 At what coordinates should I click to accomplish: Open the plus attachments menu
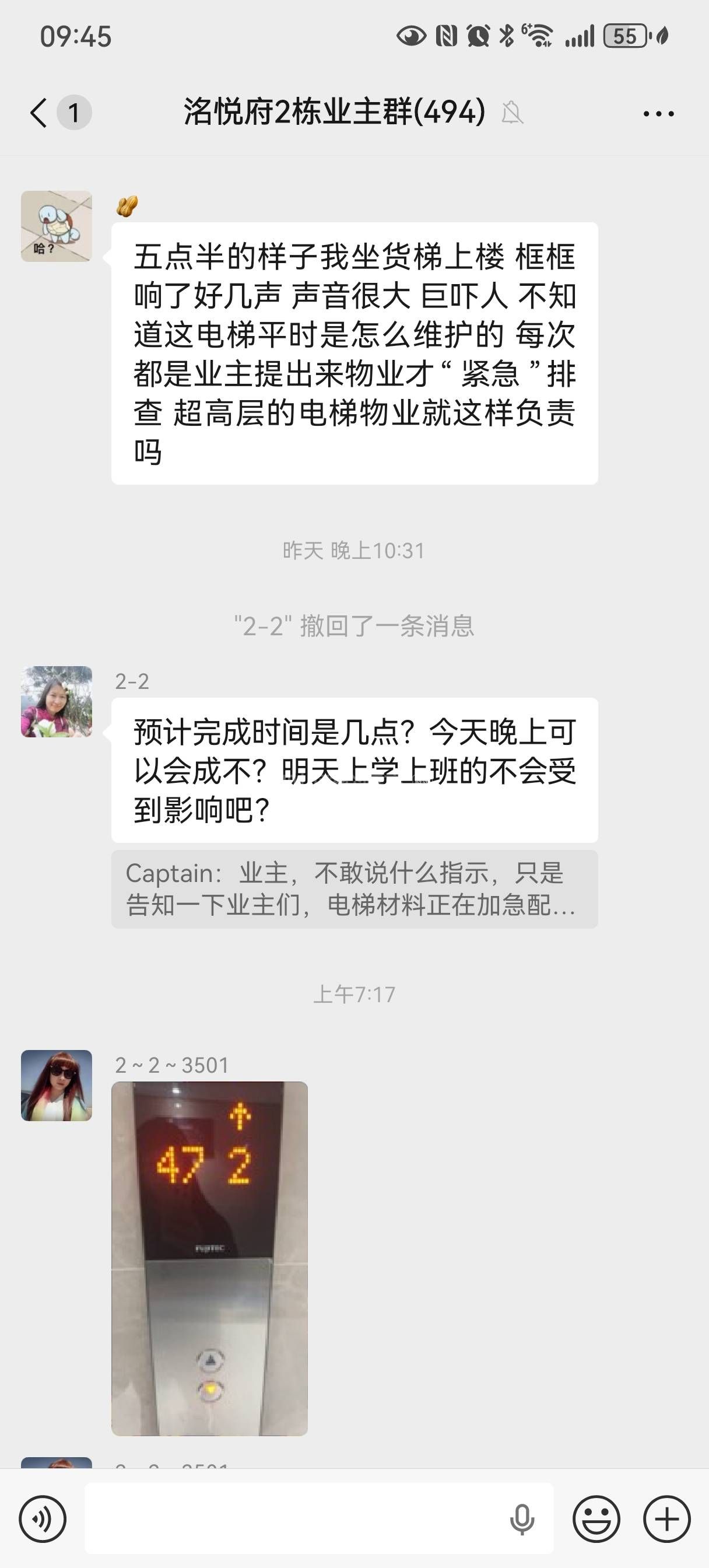666,1518
